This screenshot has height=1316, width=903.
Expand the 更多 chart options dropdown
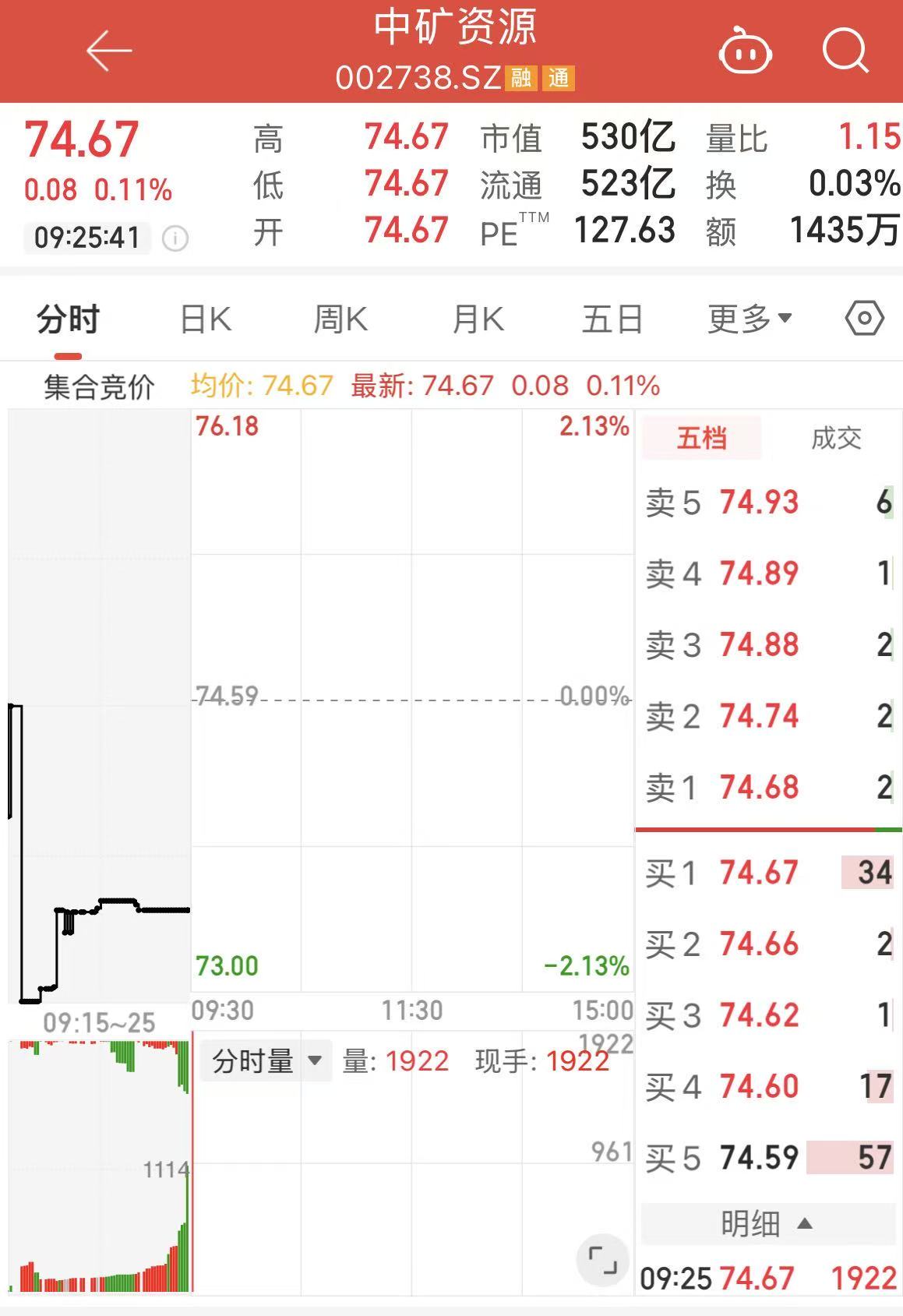(x=750, y=319)
